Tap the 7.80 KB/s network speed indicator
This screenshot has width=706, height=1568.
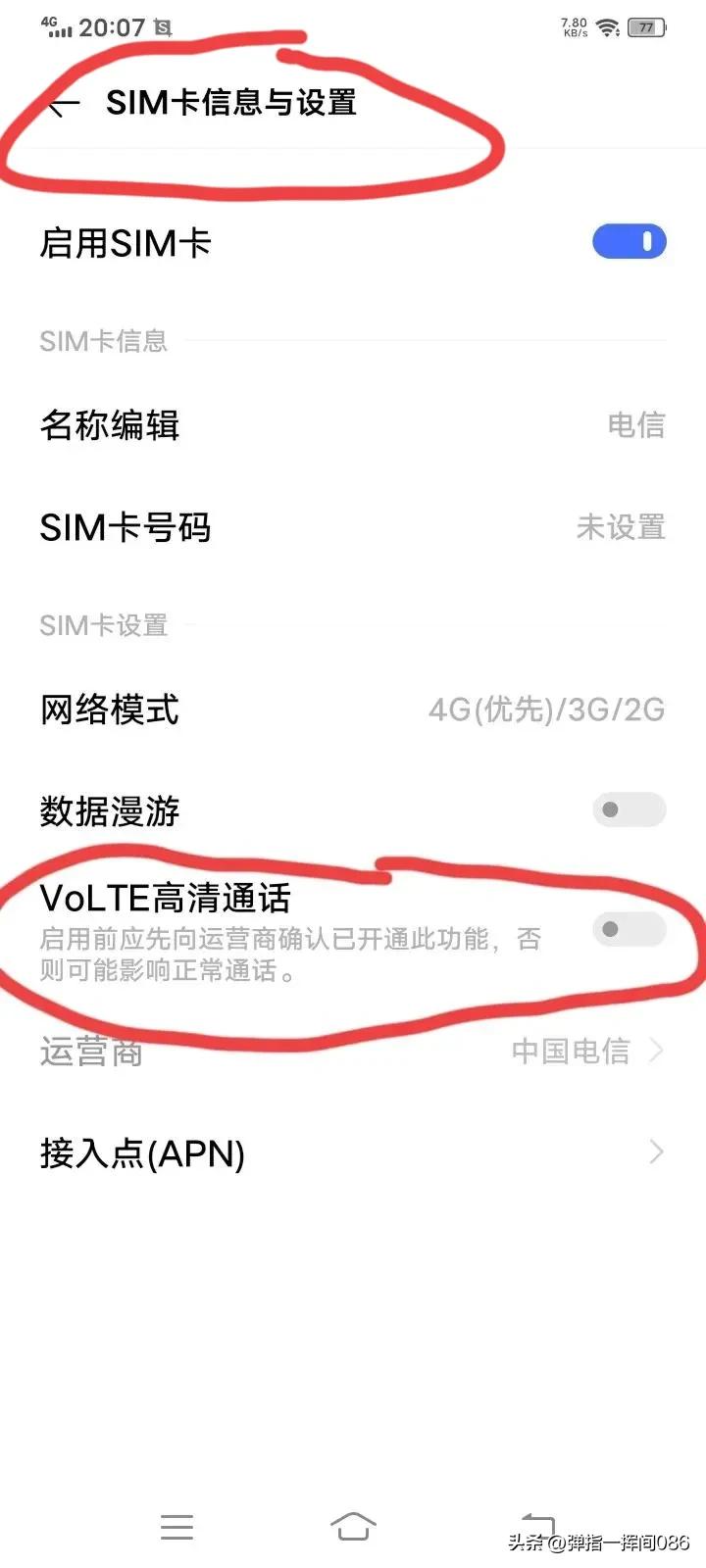[572, 27]
